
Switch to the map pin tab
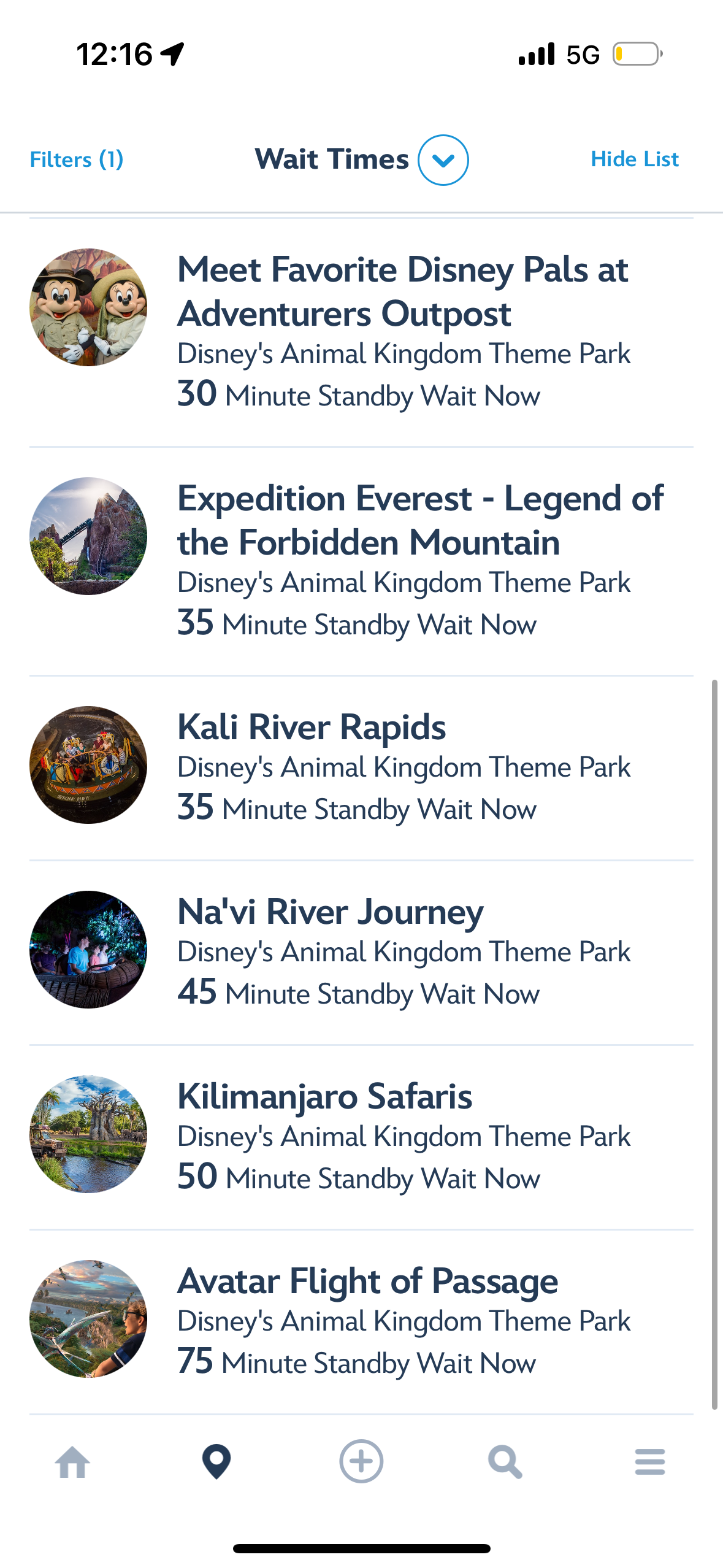coord(216,1462)
